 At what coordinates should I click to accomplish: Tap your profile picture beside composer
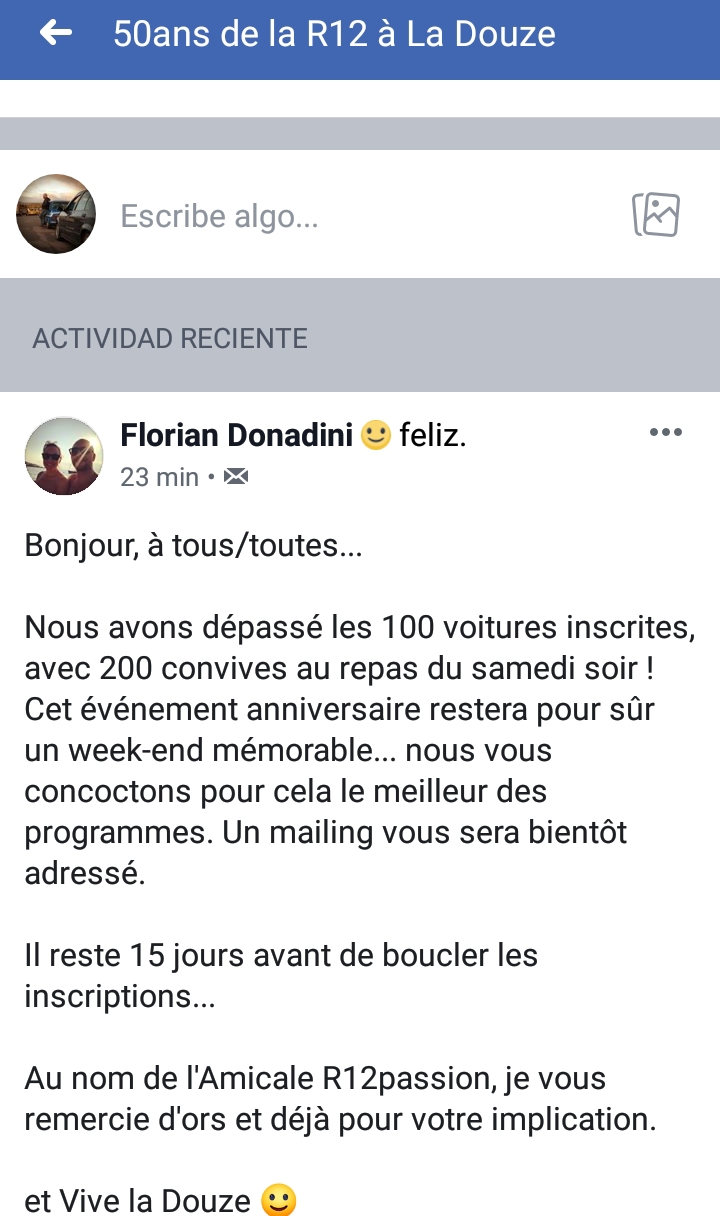[x=56, y=214]
